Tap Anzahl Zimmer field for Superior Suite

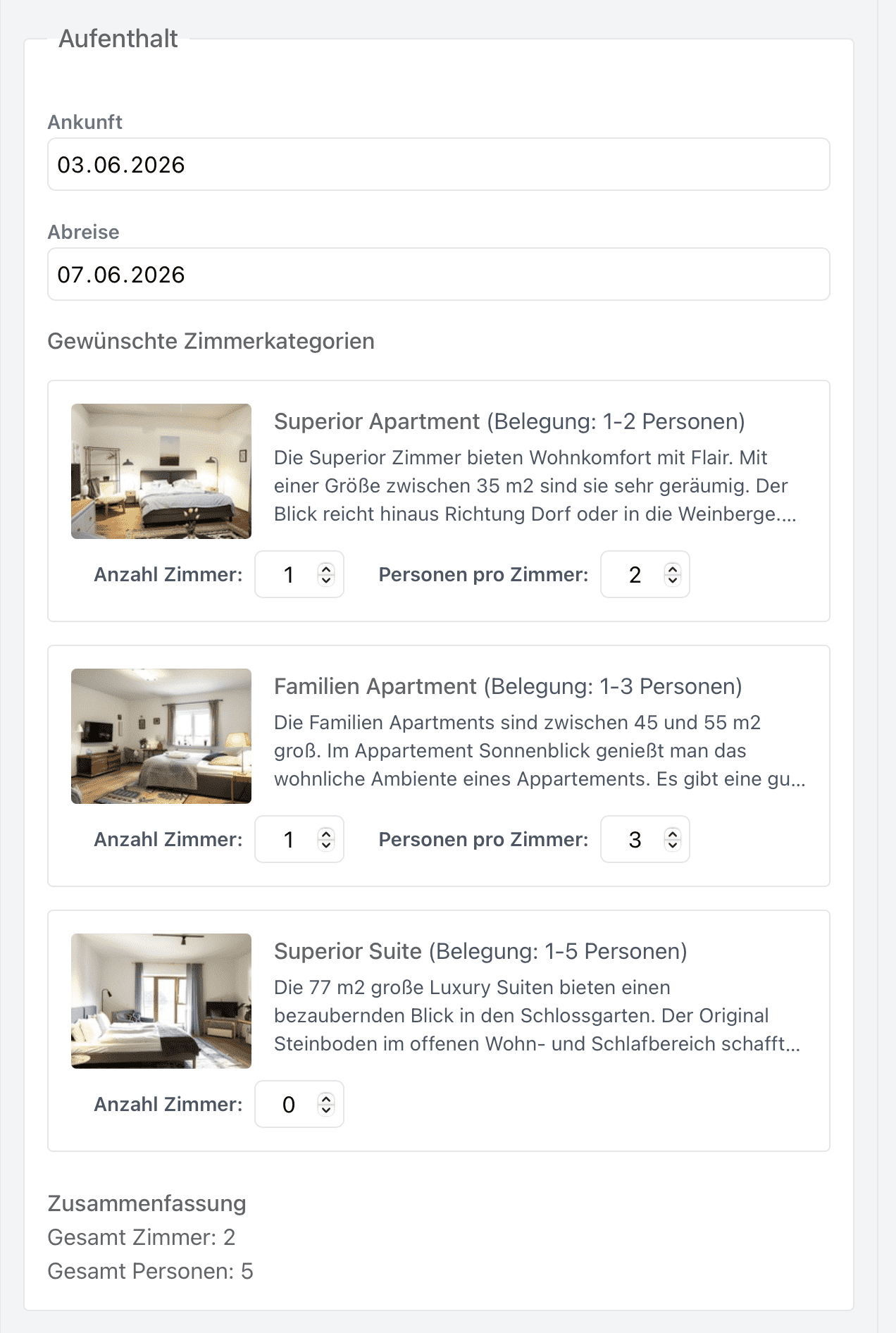(x=289, y=1105)
